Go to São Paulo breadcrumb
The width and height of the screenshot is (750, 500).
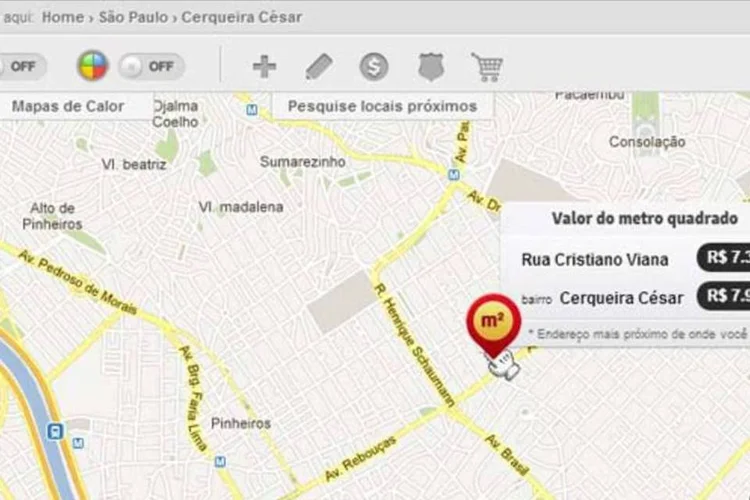click(x=133, y=17)
